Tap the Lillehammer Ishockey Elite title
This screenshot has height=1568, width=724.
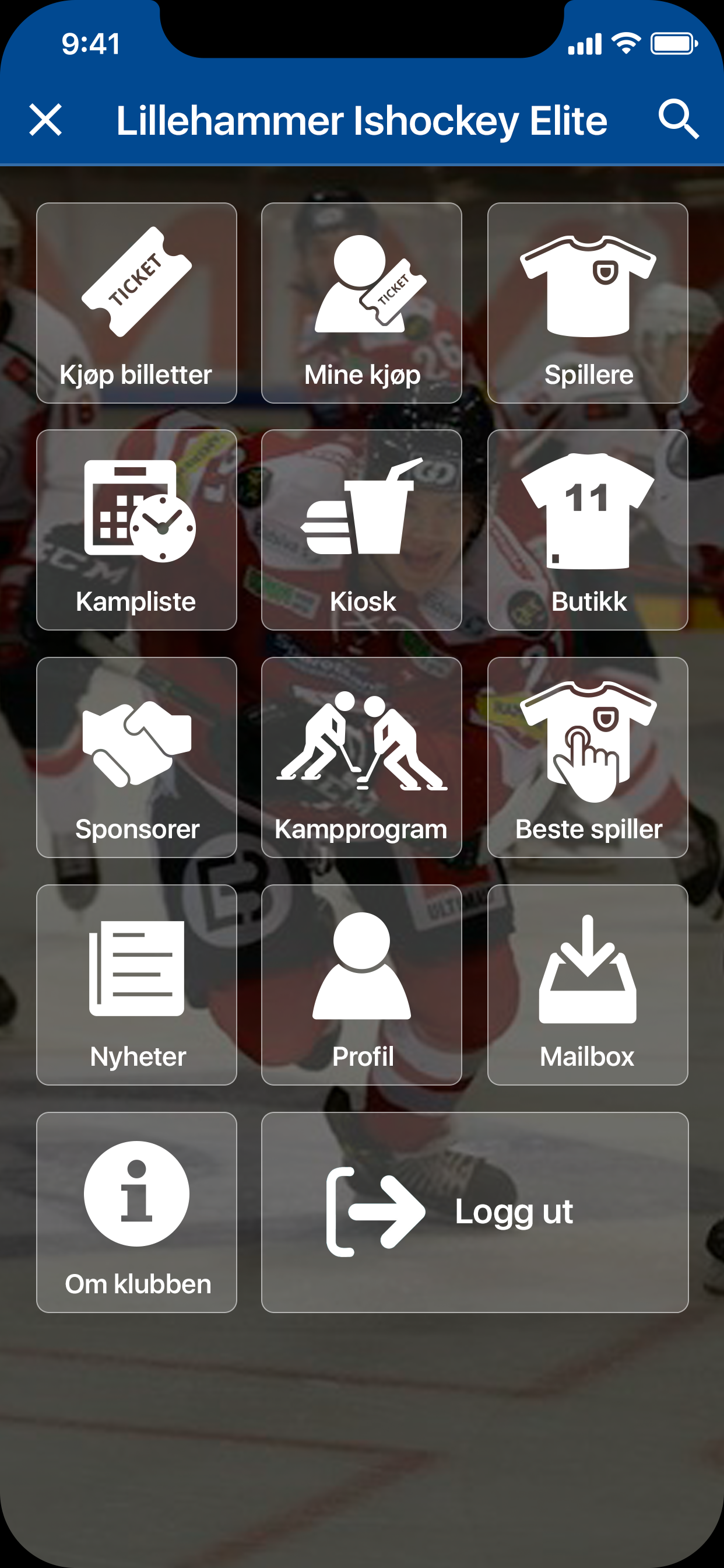point(361,120)
